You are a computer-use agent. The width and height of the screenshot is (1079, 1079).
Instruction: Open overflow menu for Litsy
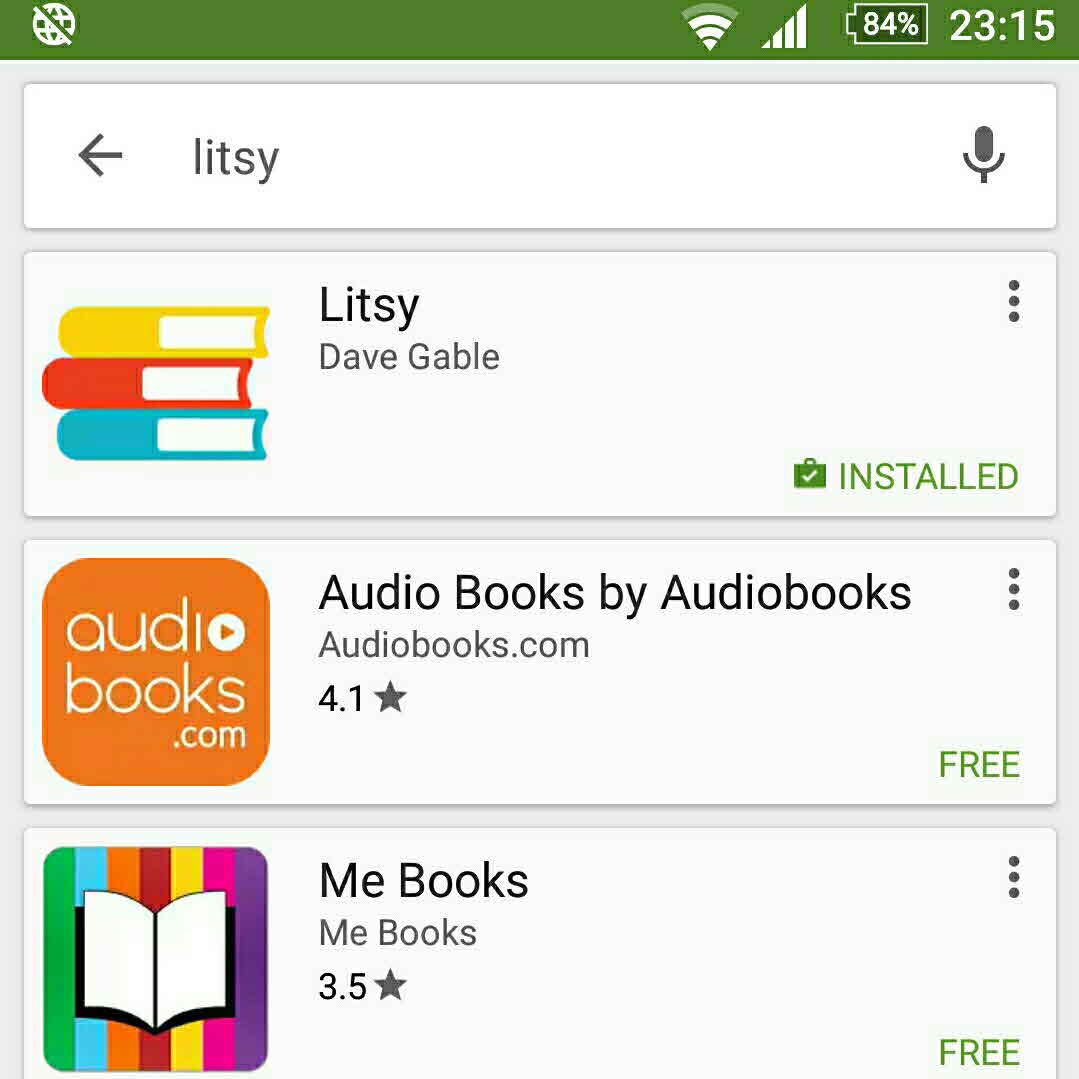pos(1013,301)
